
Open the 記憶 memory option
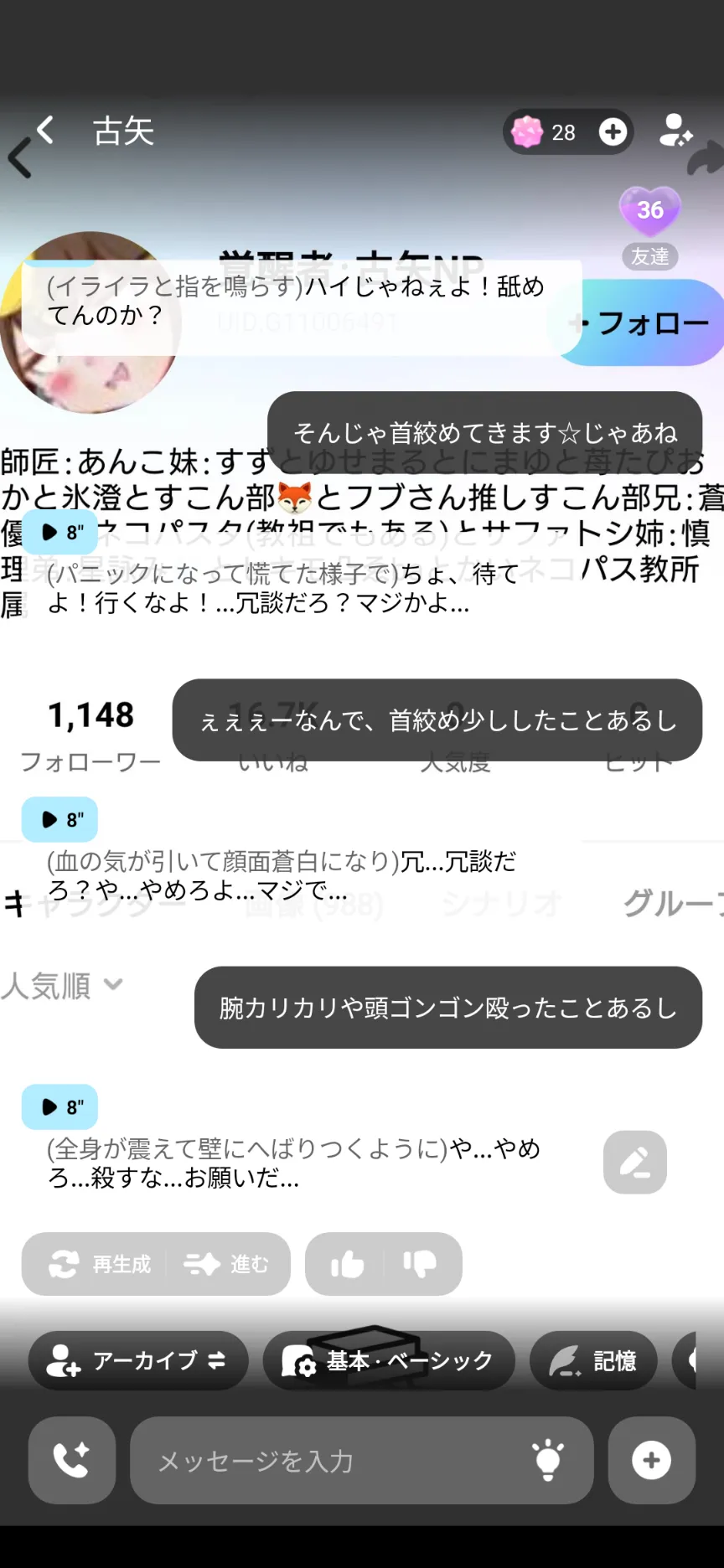[x=593, y=1360]
